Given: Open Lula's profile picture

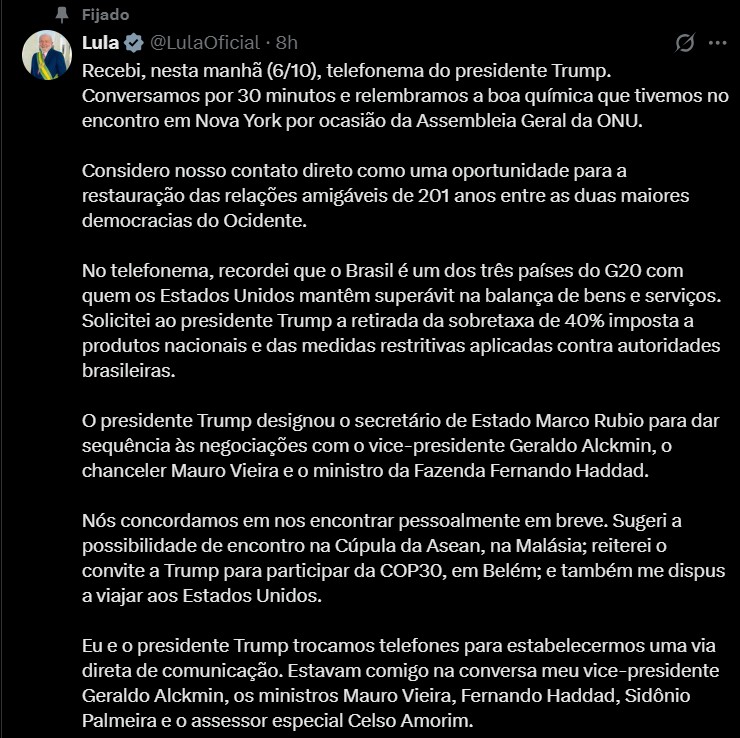Looking at the screenshot, I should 47,55.
